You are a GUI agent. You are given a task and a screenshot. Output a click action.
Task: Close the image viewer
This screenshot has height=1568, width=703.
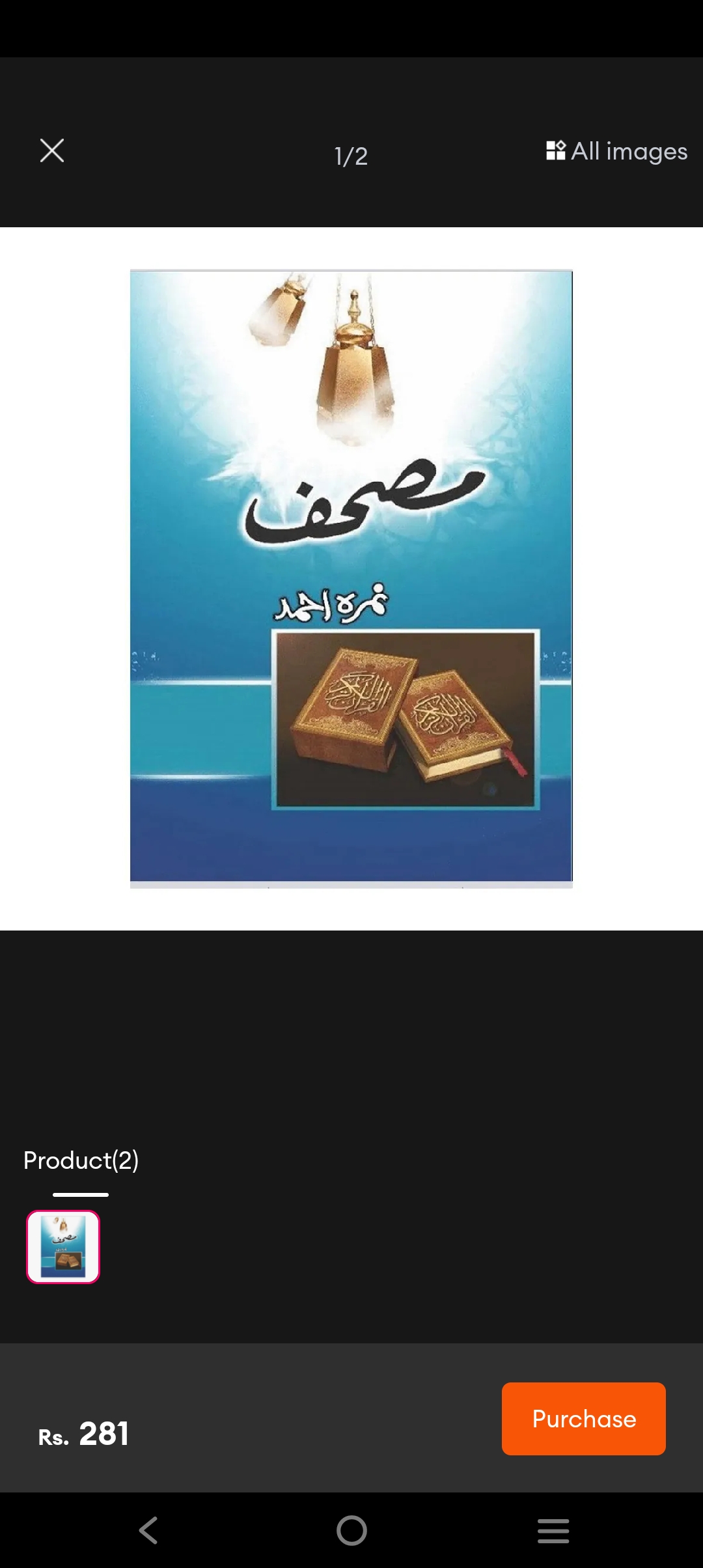pos(52,150)
